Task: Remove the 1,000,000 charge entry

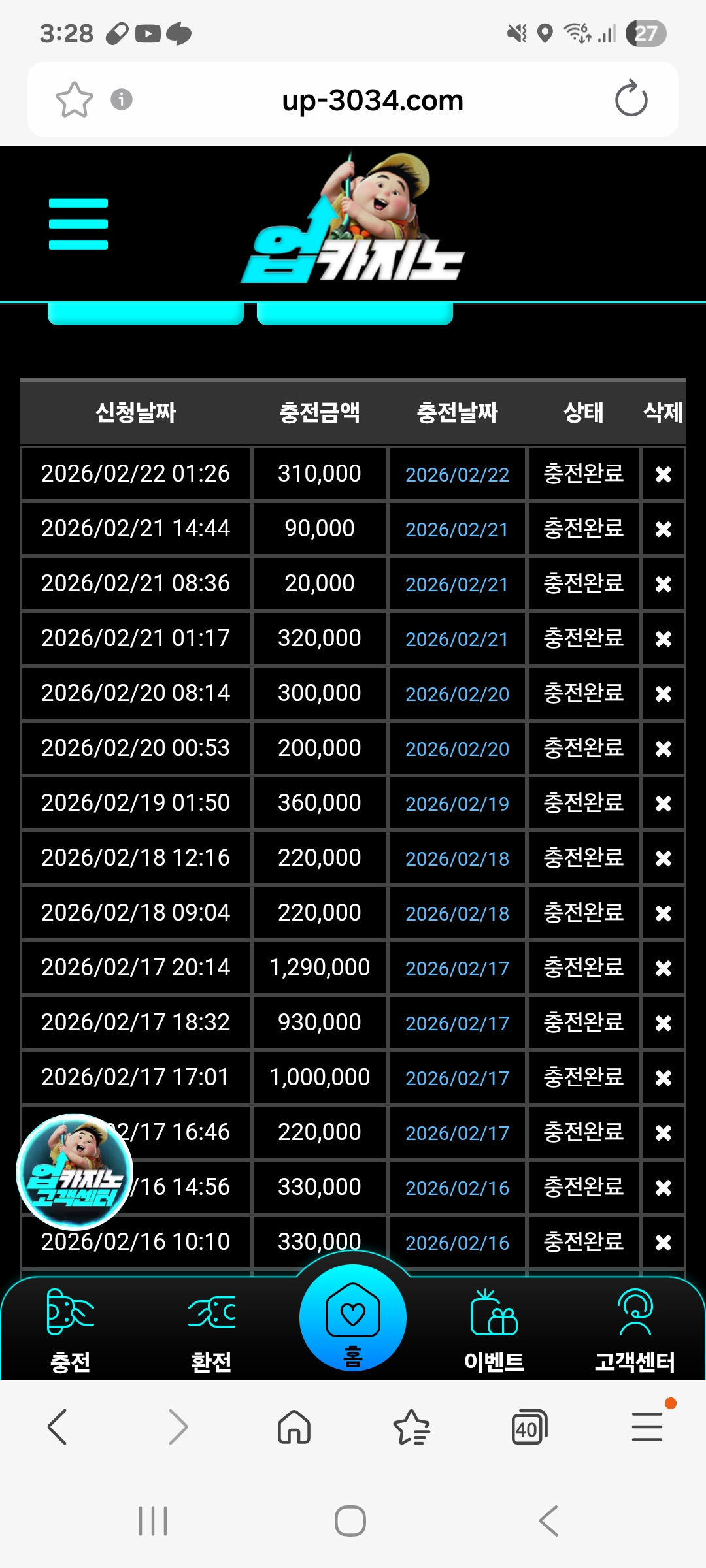Action: click(663, 1078)
